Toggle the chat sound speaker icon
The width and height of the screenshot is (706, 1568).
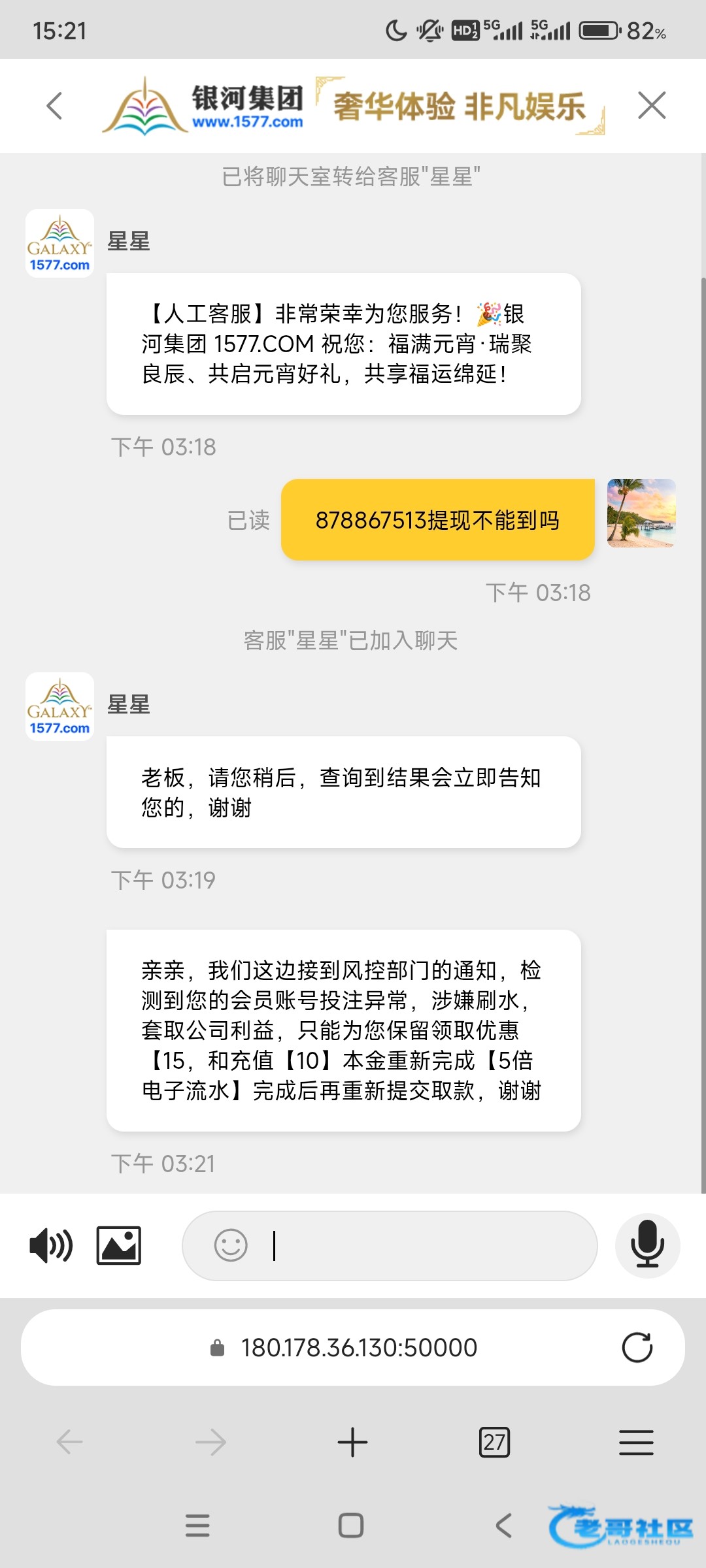(x=51, y=1245)
